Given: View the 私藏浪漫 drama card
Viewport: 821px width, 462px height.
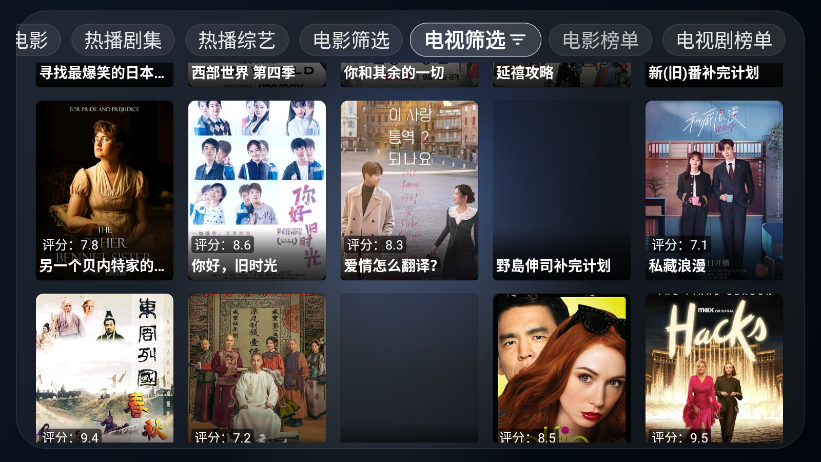Looking at the screenshot, I should [713, 190].
